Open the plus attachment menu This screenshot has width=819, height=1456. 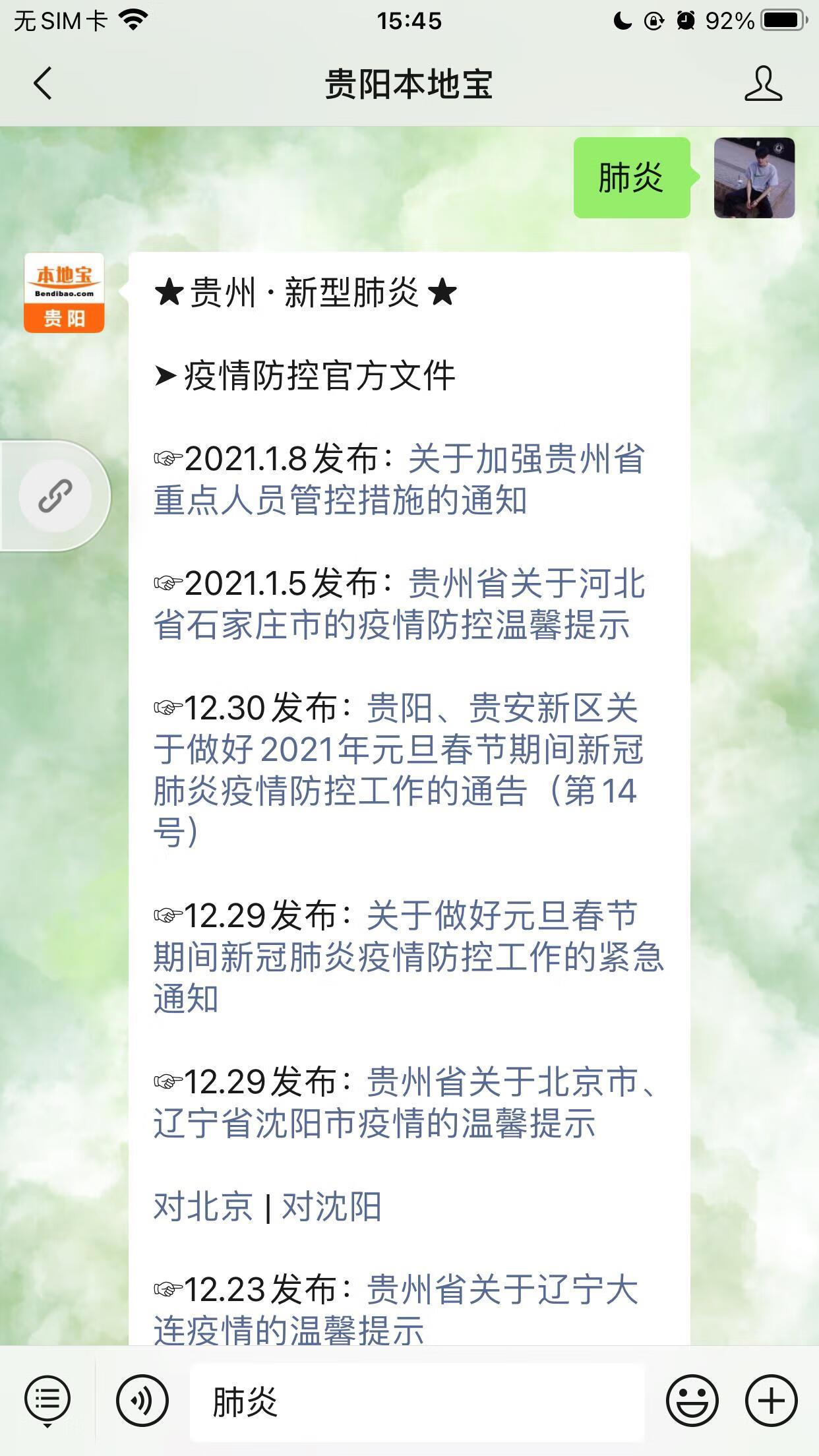click(x=771, y=1401)
